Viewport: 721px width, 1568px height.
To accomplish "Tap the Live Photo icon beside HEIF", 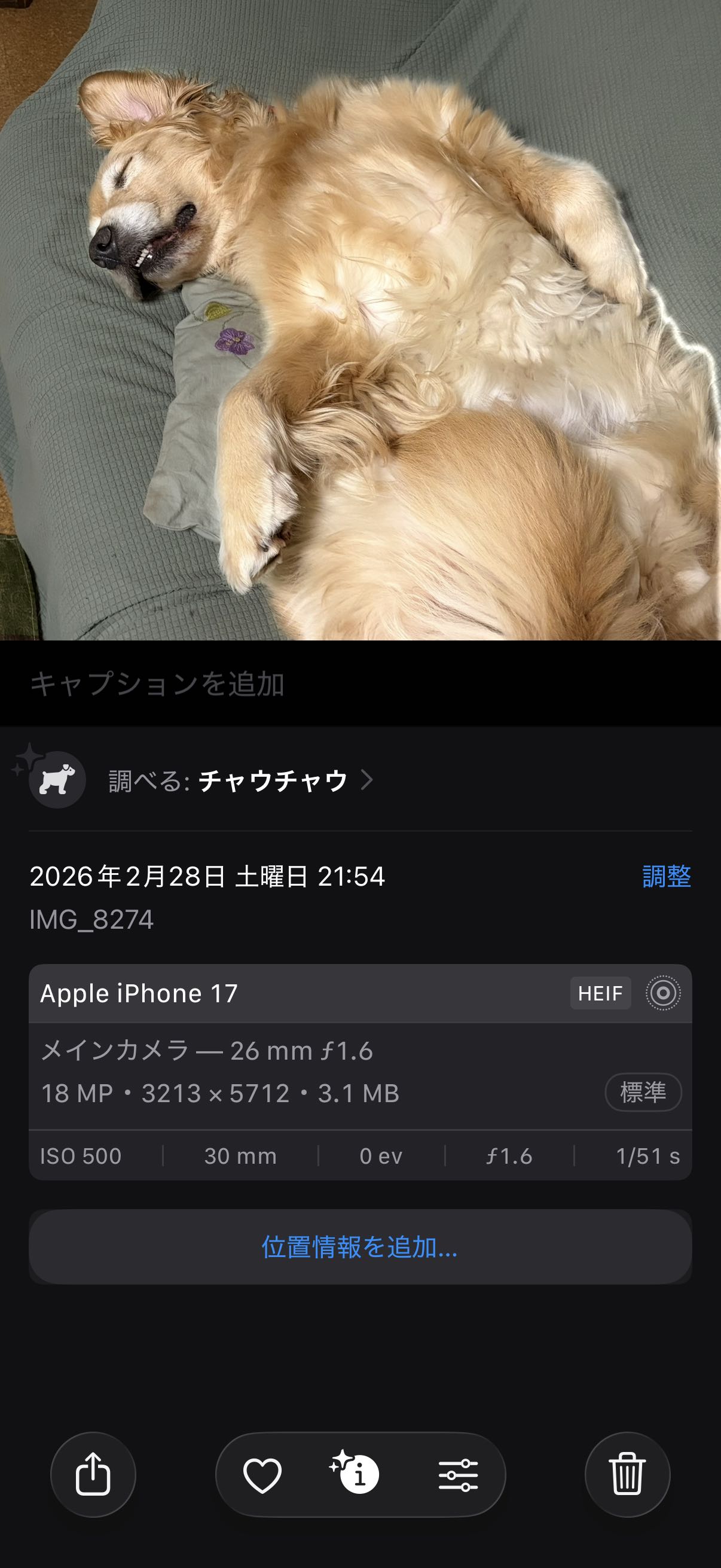I will pos(662,993).
